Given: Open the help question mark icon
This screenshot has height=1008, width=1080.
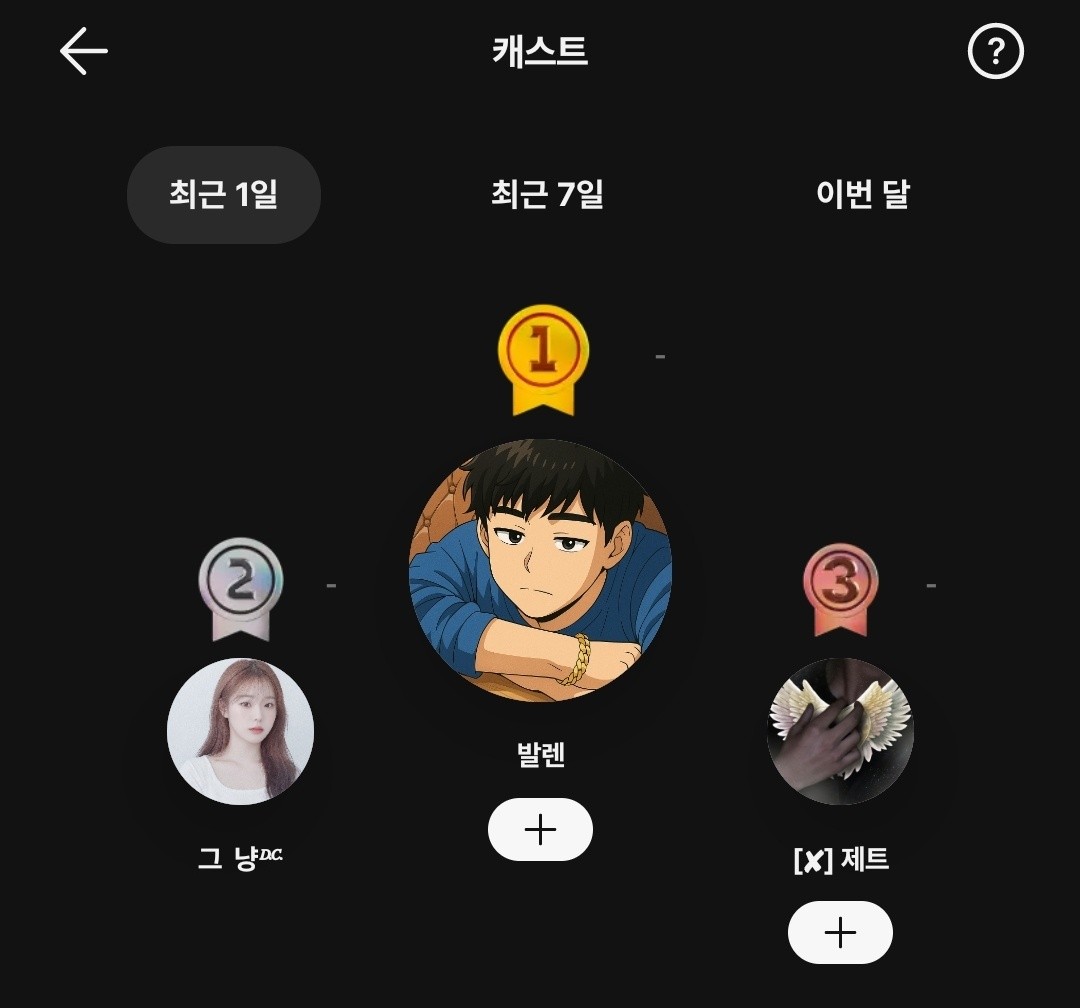Looking at the screenshot, I should click(995, 51).
